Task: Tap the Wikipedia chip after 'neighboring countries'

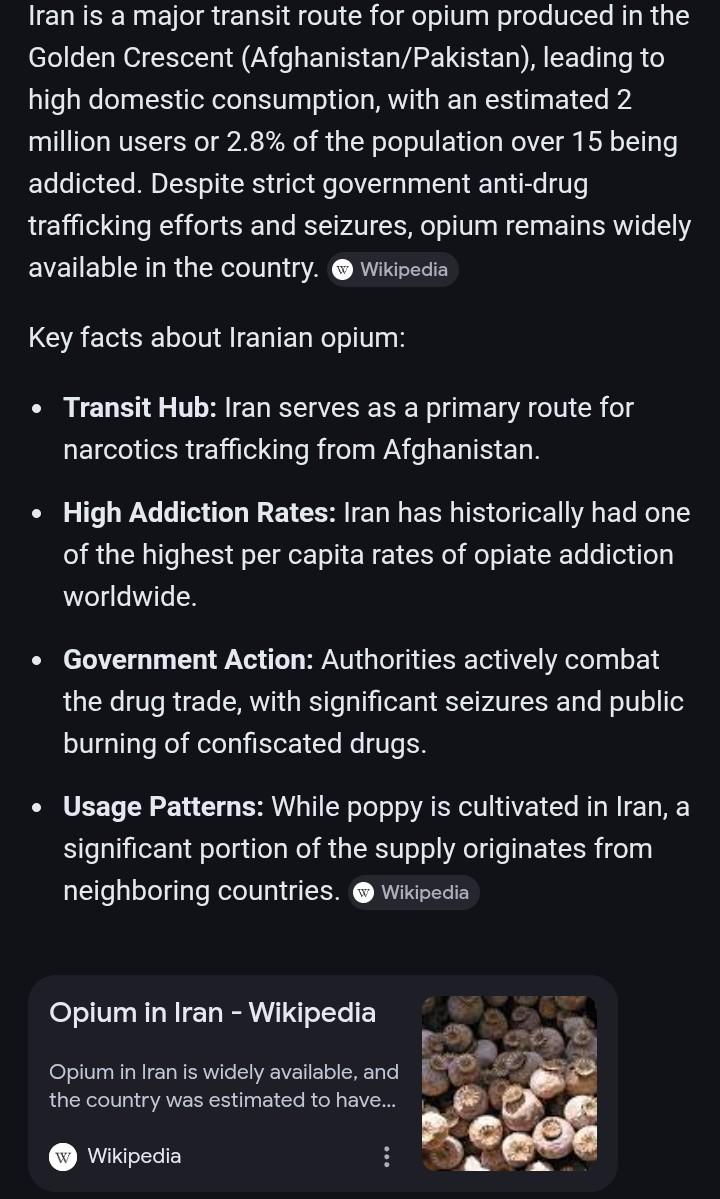Action: 414,893
